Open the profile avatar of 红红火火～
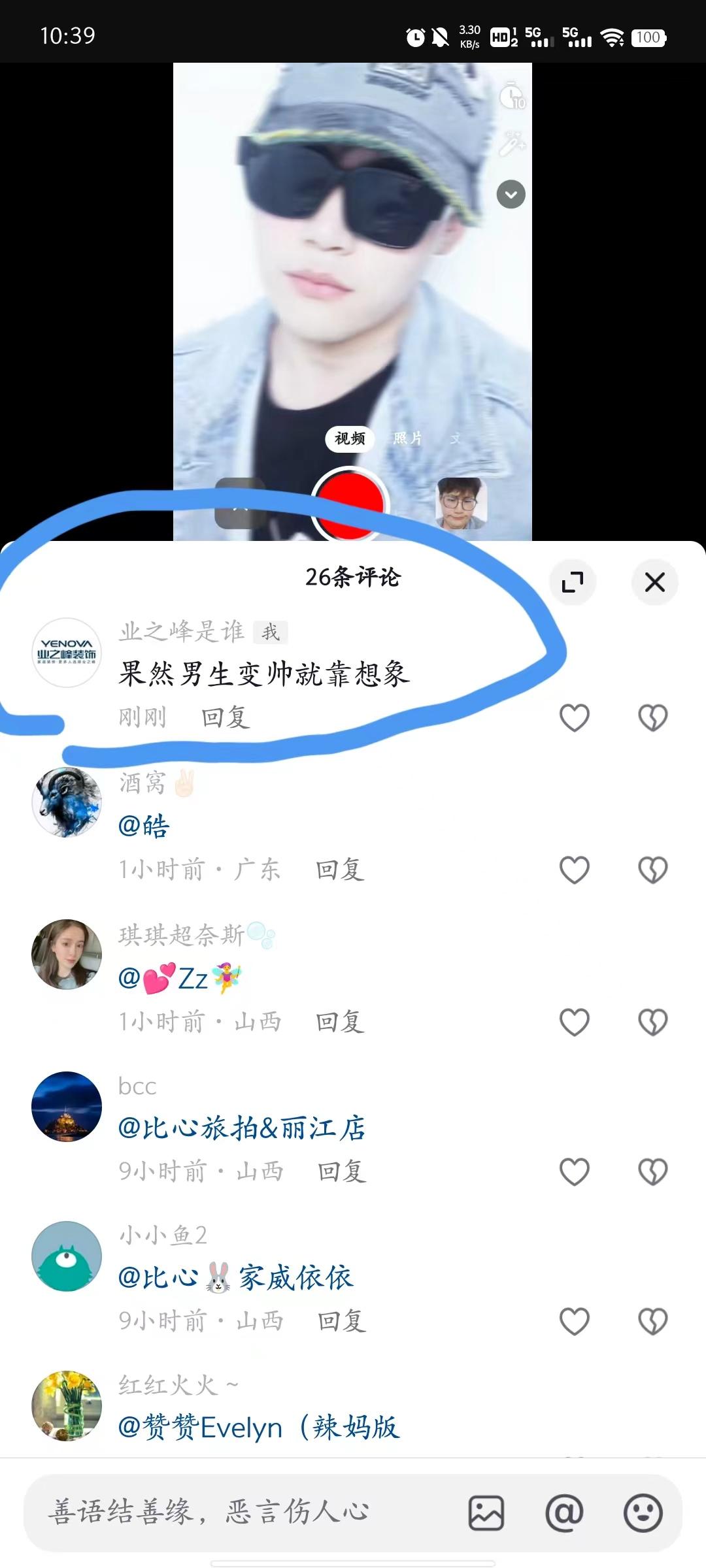706x1568 pixels. (x=67, y=1405)
